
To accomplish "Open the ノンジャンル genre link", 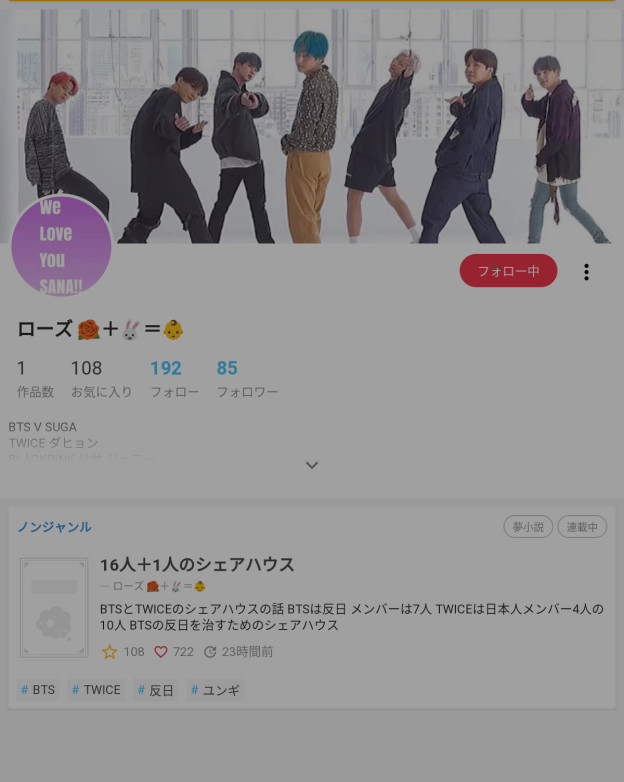I will tap(54, 527).
